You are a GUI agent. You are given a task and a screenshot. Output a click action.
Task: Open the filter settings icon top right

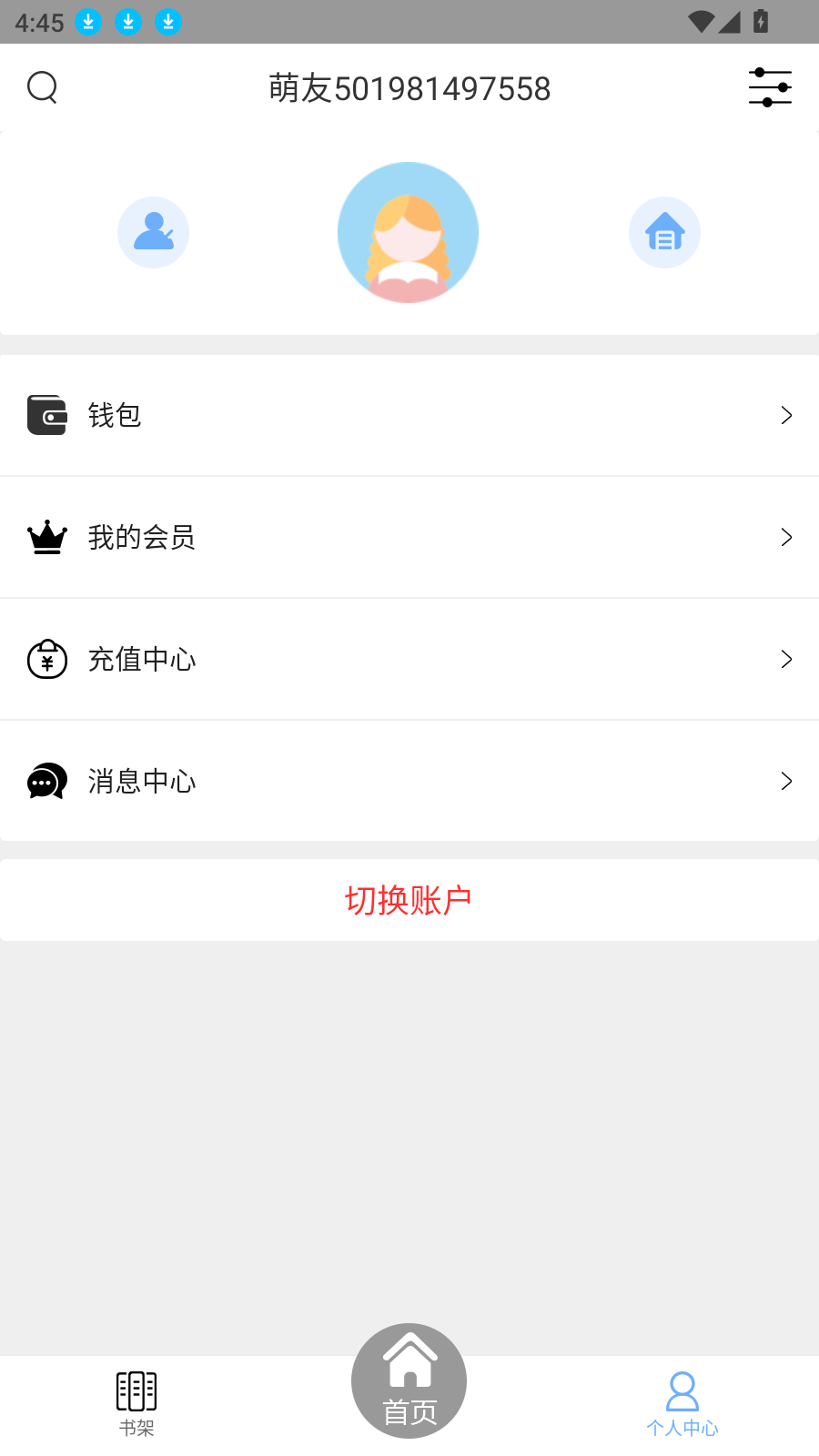point(770,86)
